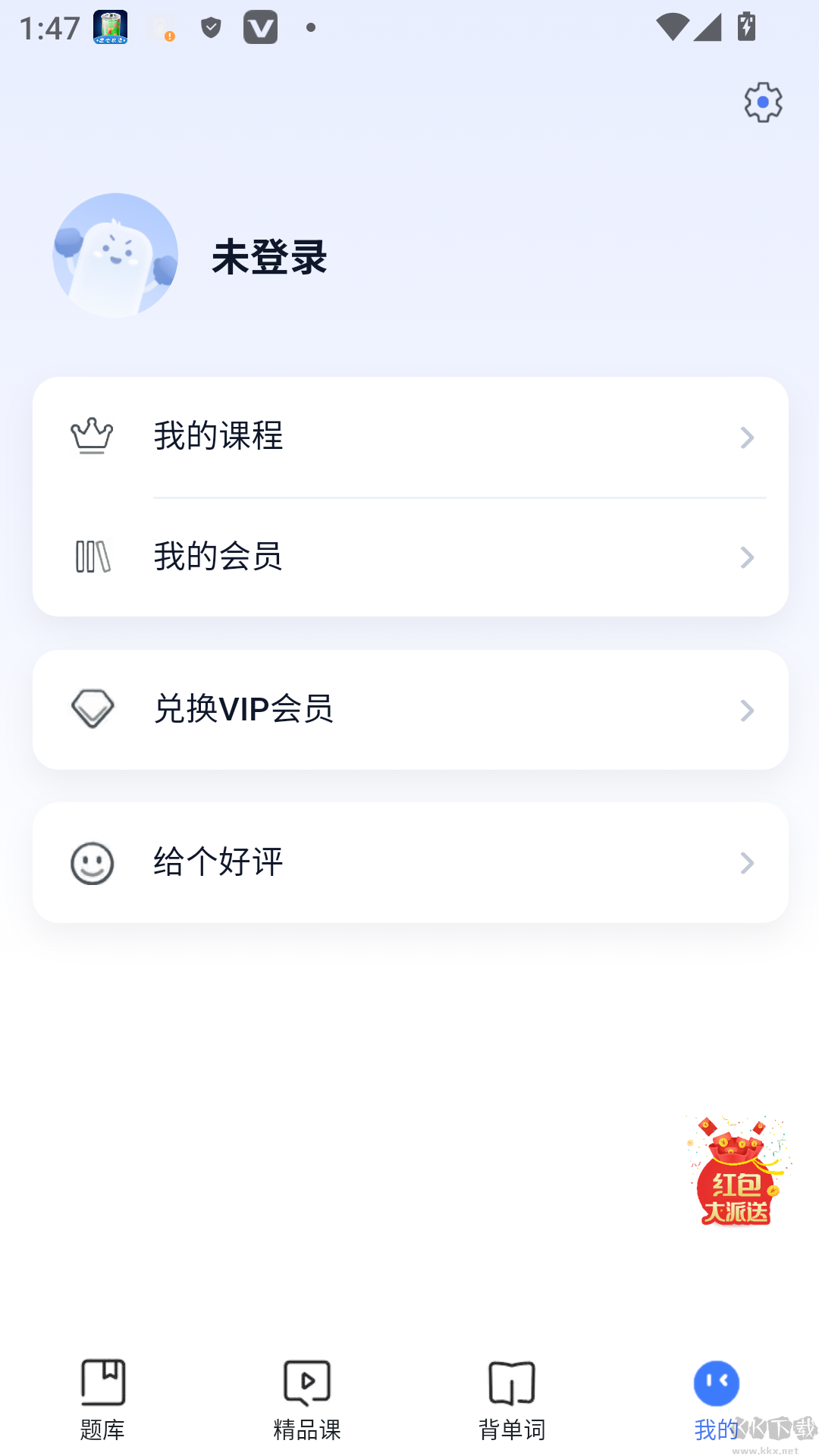
Task: Expand 给个好评 with the arrow
Action: click(x=748, y=862)
